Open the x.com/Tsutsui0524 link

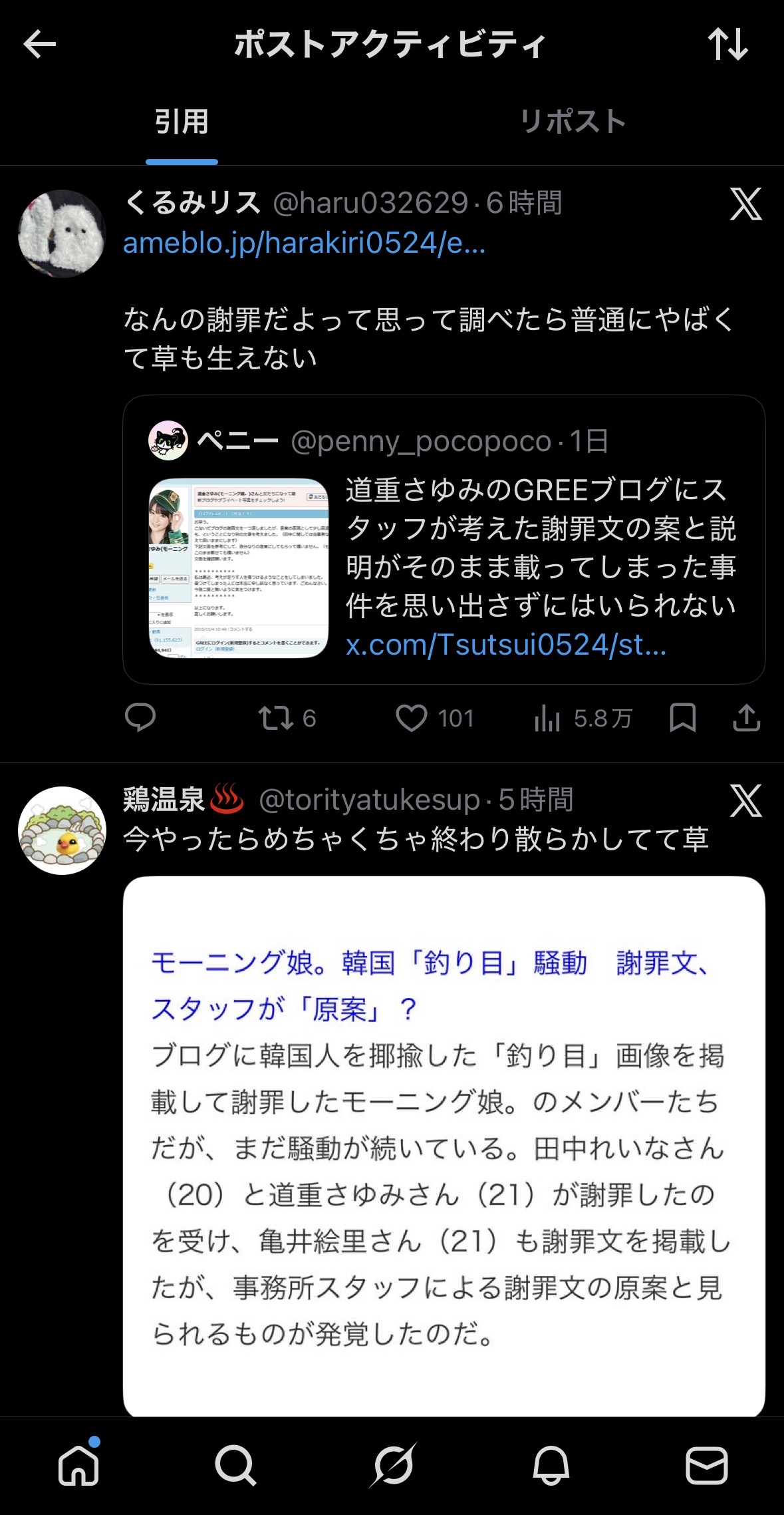coord(505,645)
